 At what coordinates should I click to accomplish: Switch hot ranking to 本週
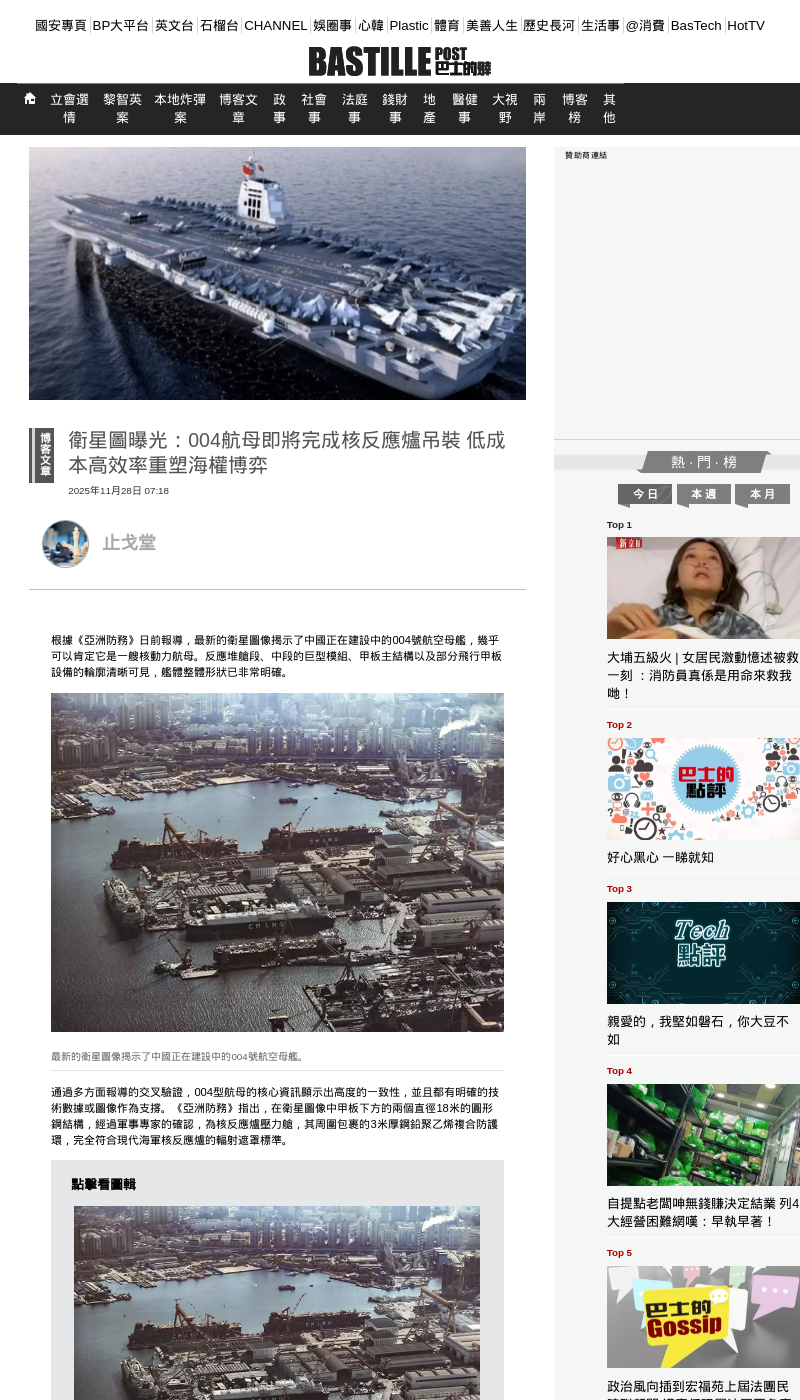click(x=704, y=494)
